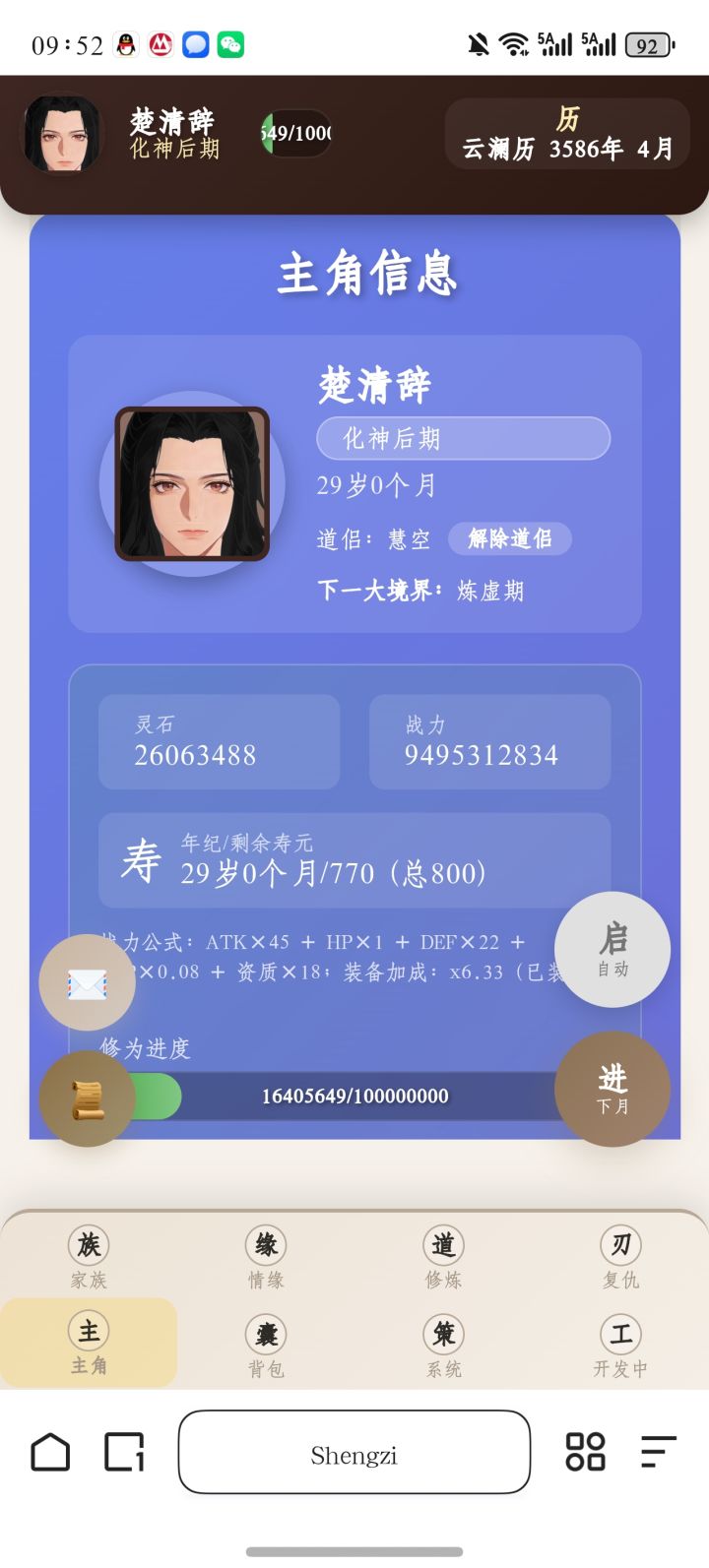Click the character portrait of 楚清辞

coord(193,482)
